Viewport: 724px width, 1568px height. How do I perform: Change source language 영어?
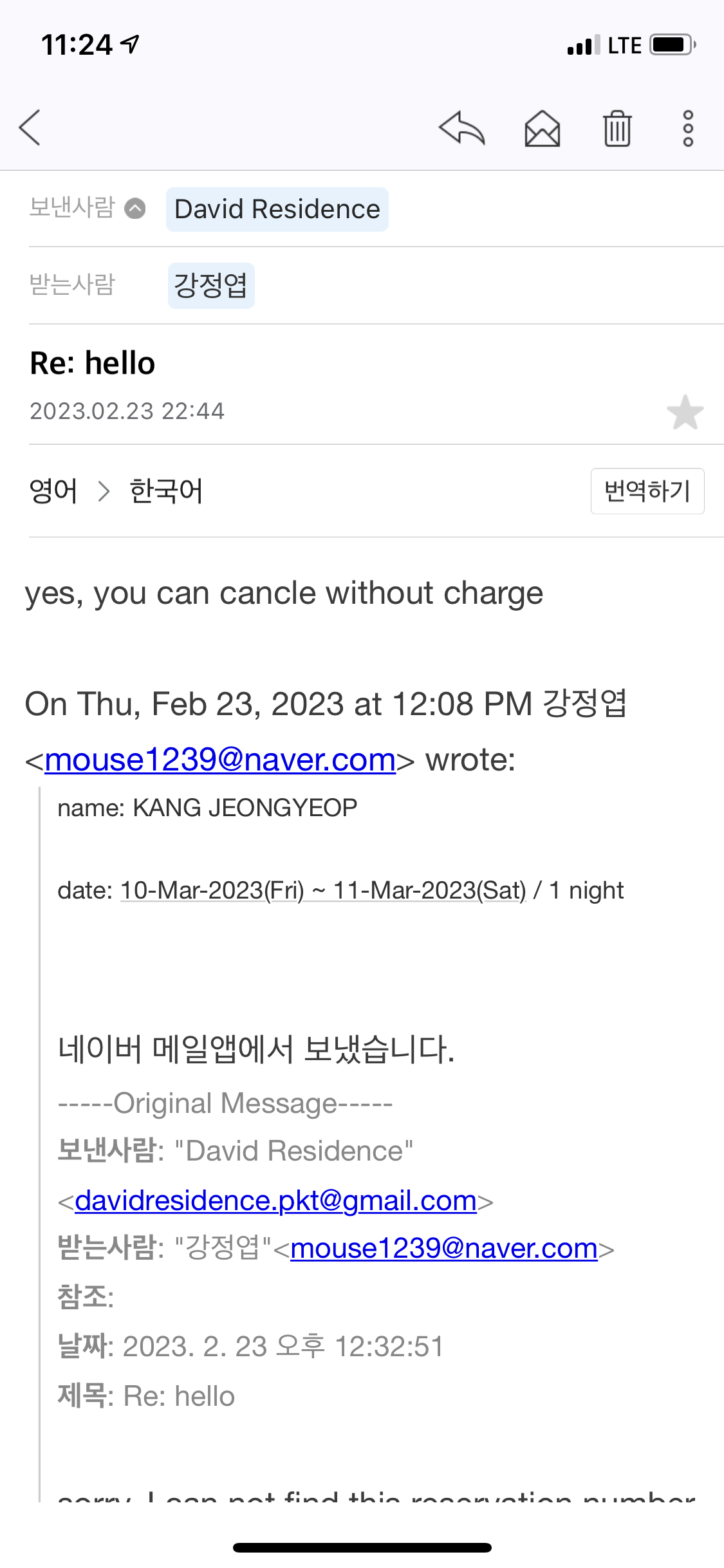point(53,491)
